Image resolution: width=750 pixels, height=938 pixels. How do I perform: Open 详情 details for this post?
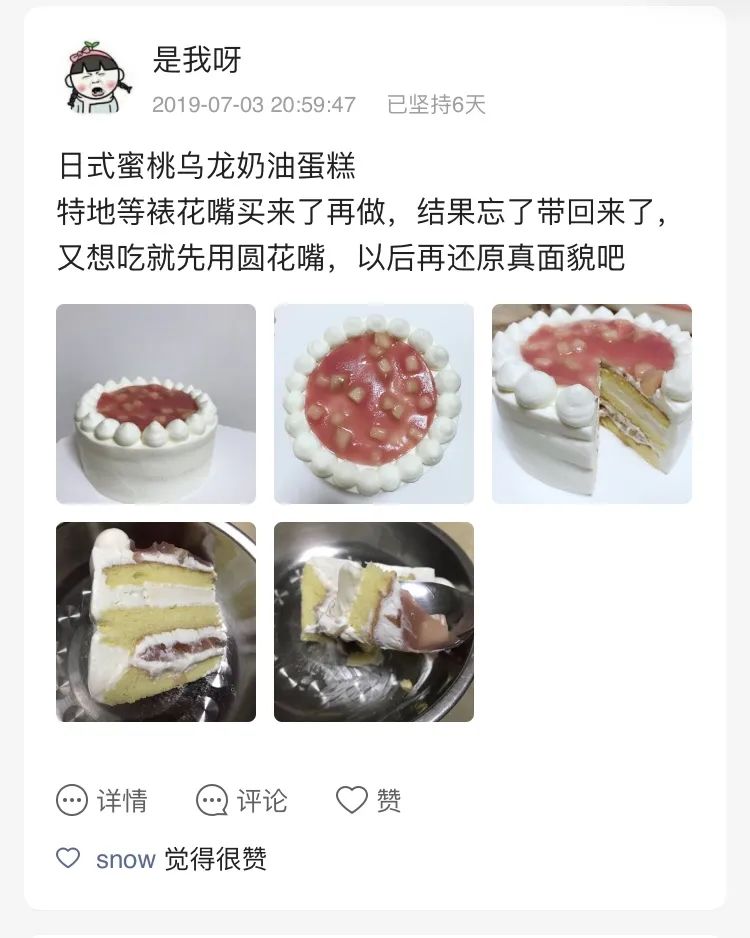[102, 800]
